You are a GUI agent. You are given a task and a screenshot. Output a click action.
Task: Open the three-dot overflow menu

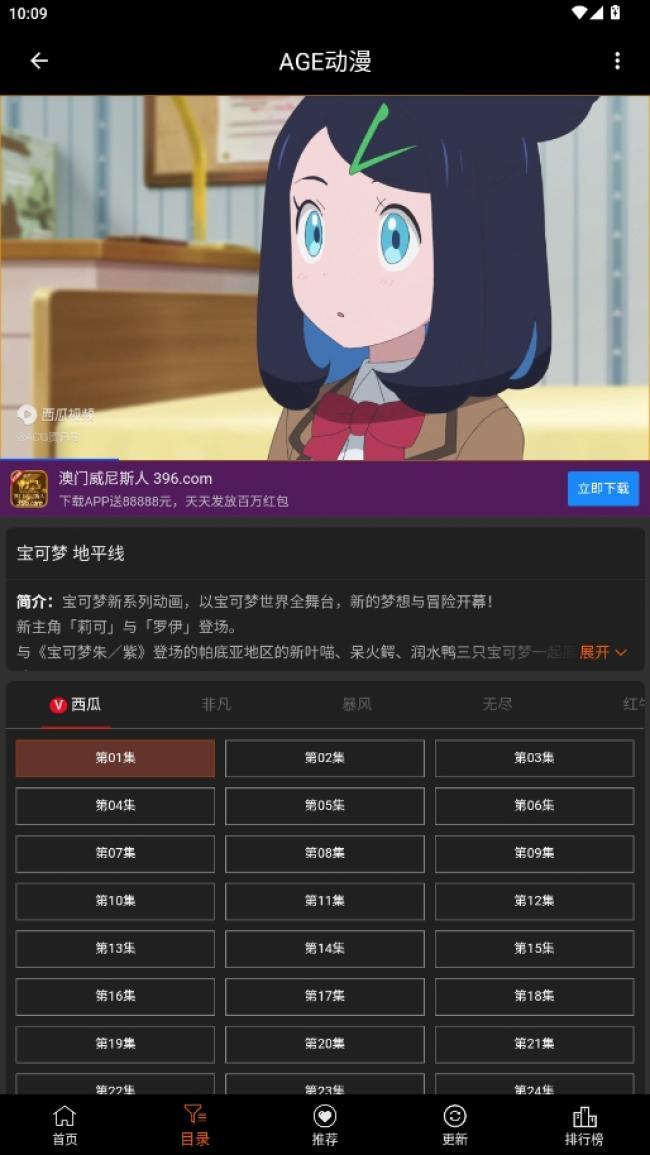tap(617, 61)
